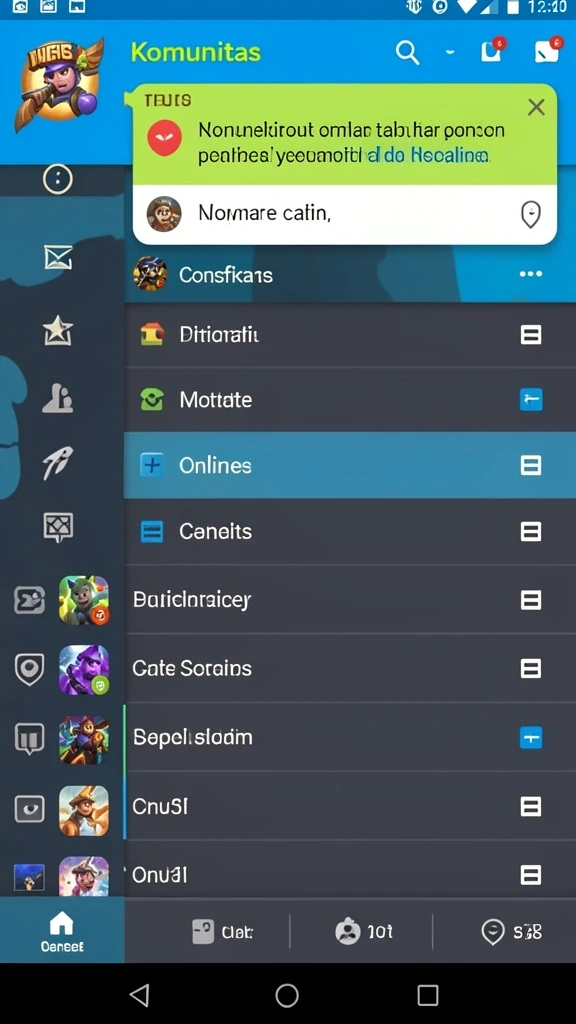Viewport: 576px width, 1024px height.
Task: Tap the envelope icon in the sidebar
Action: 58,258
